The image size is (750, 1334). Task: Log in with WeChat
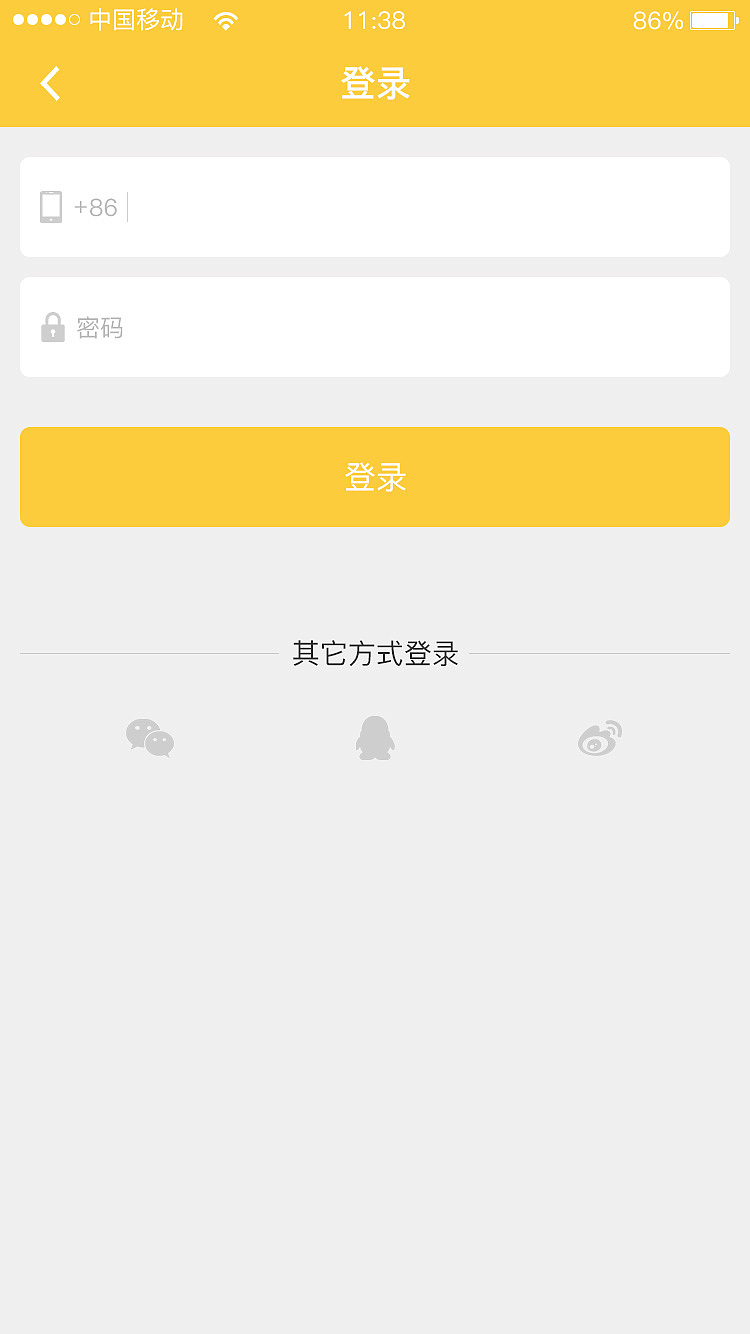pos(150,738)
